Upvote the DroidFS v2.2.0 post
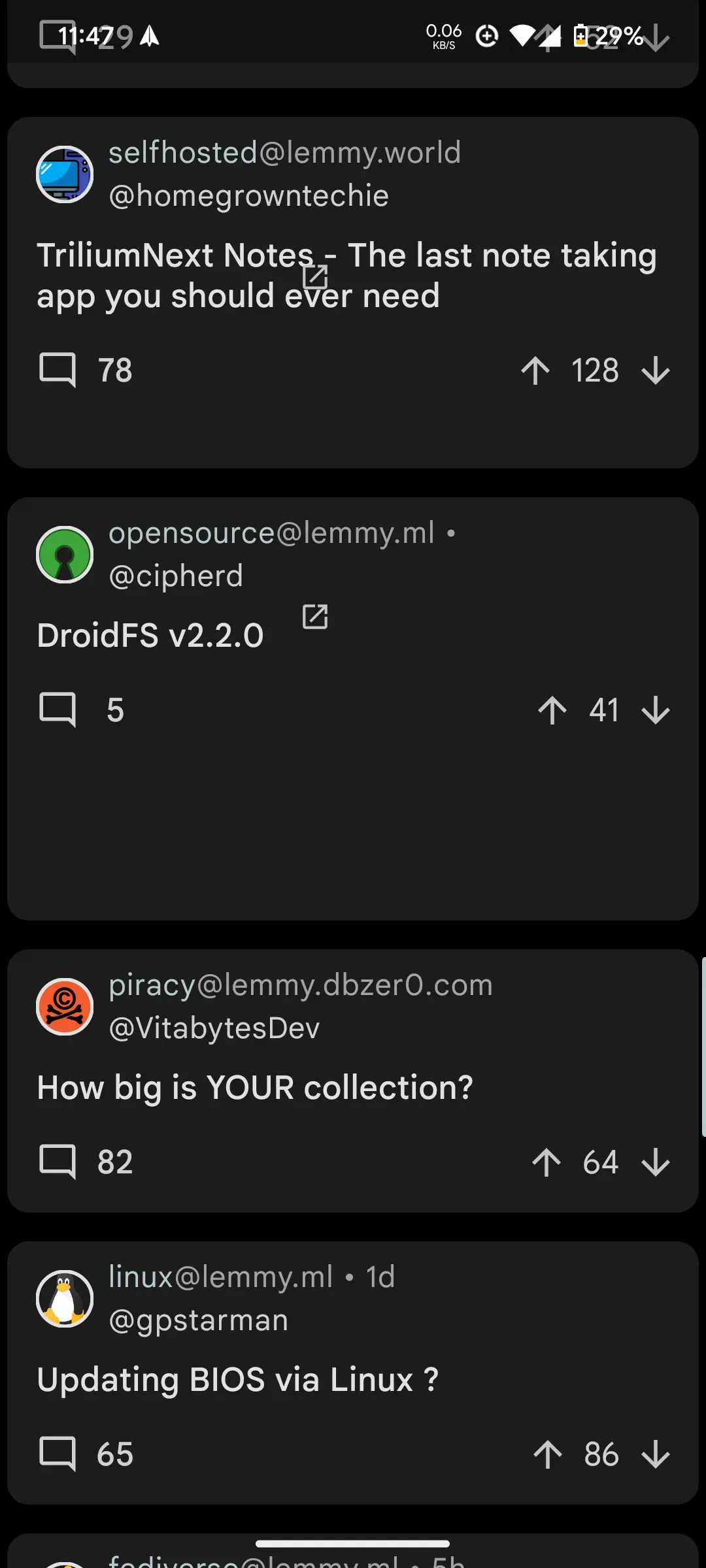 point(552,710)
